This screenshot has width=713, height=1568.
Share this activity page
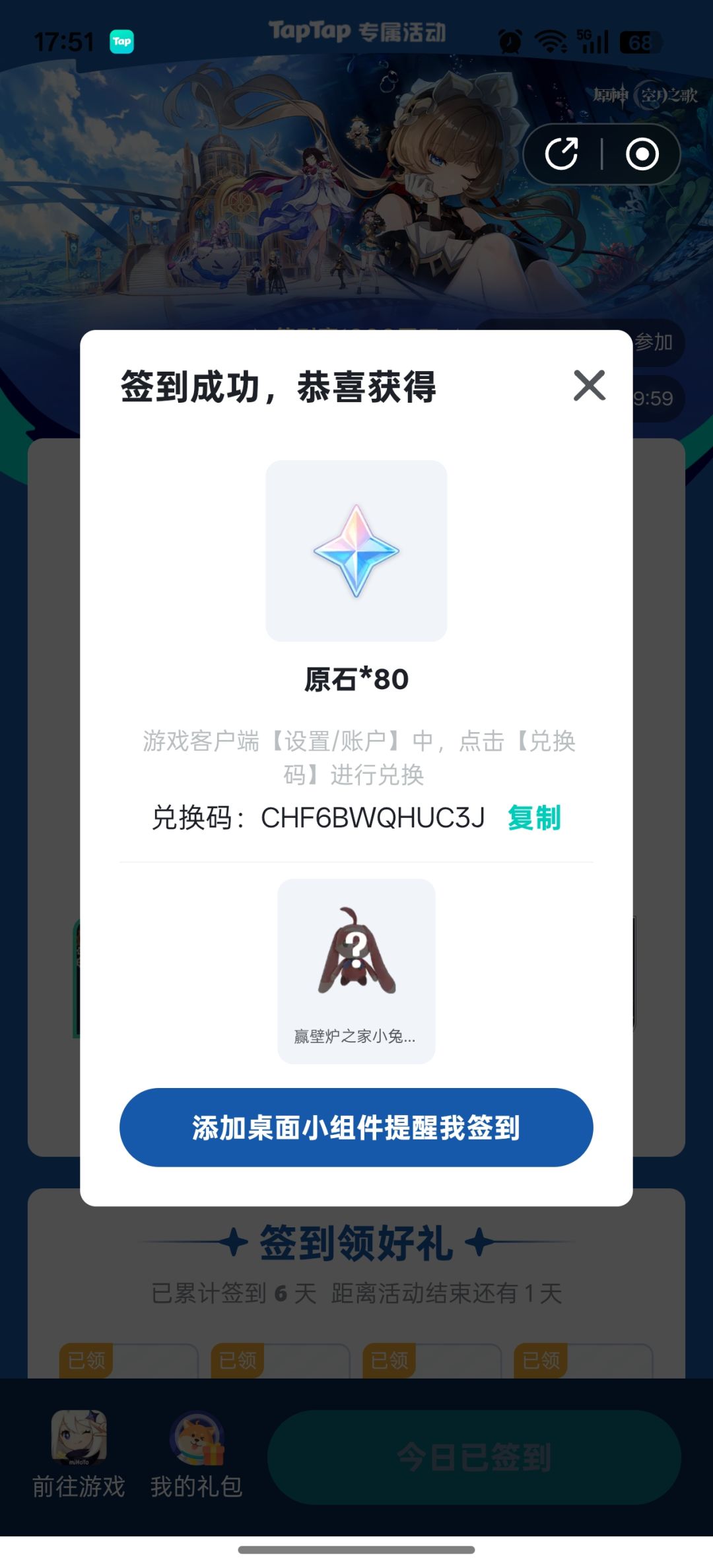tap(562, 154)
